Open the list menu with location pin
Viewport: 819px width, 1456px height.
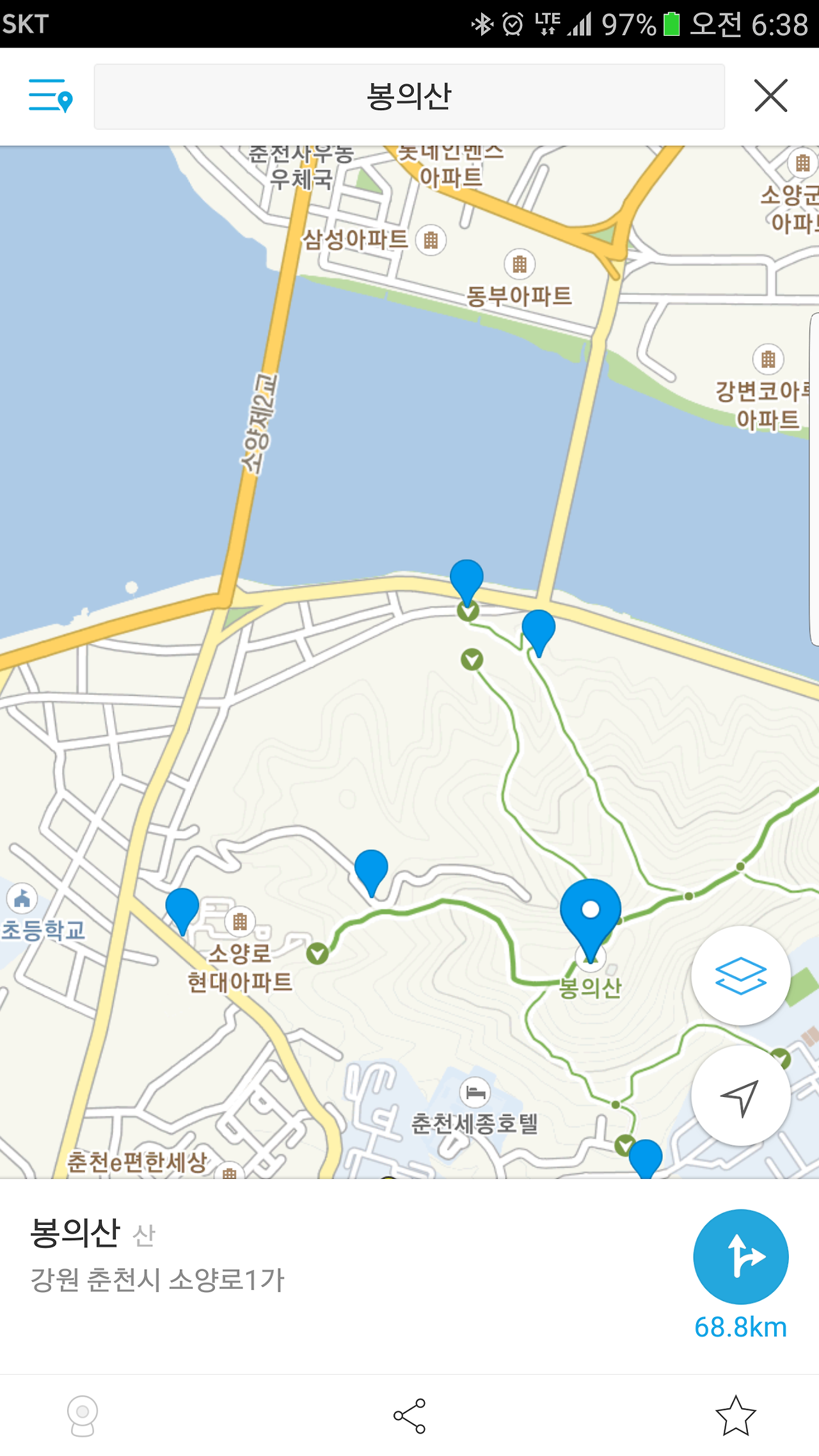[x=51, y=96]
